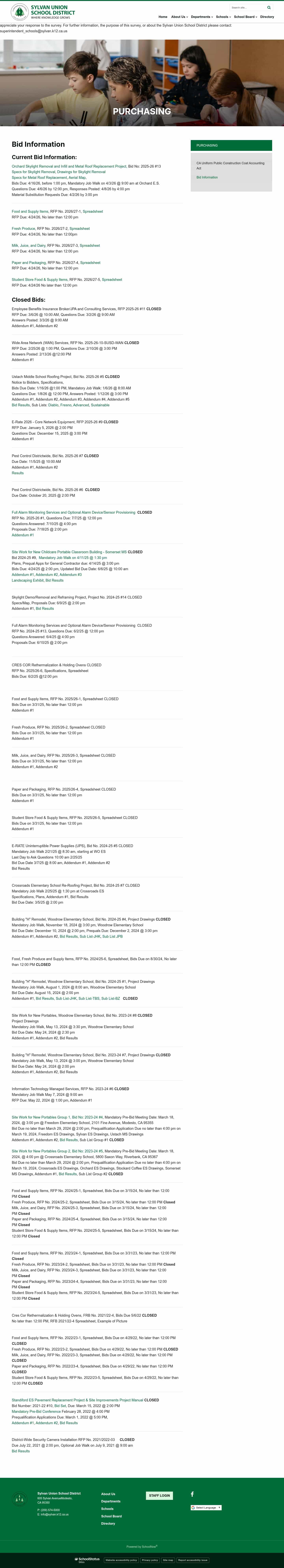
Task: Expand the School Board menu
Action: click(245, 17)
